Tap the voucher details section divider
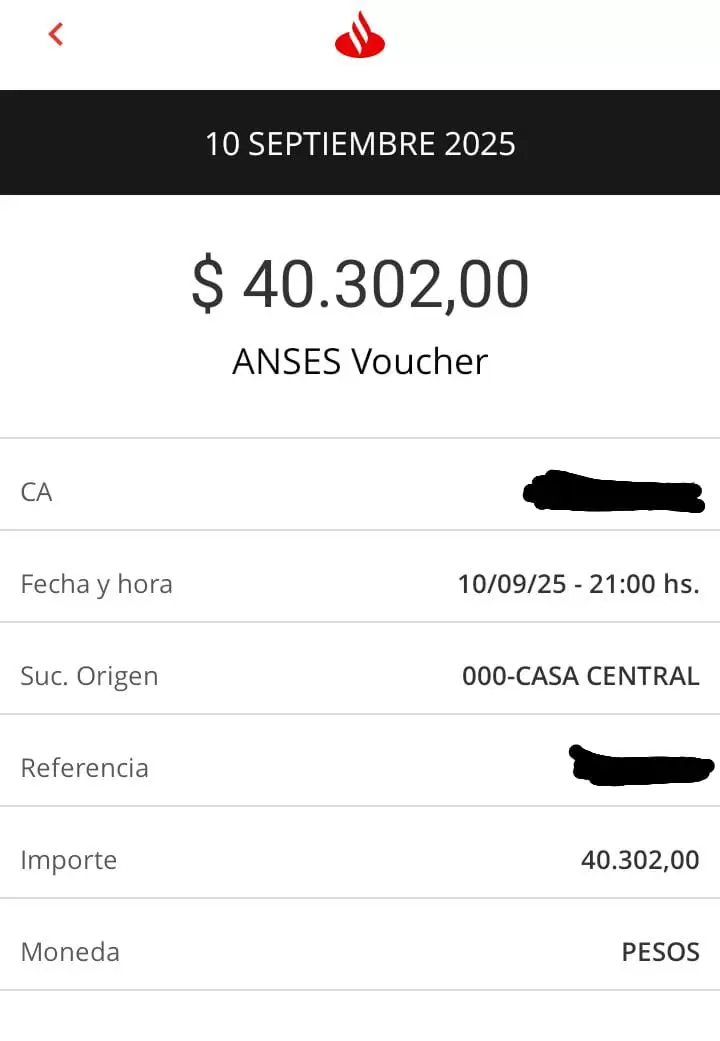Image resolution: width=720 pixels, height=1041 pixels. [x=360, y=435]
